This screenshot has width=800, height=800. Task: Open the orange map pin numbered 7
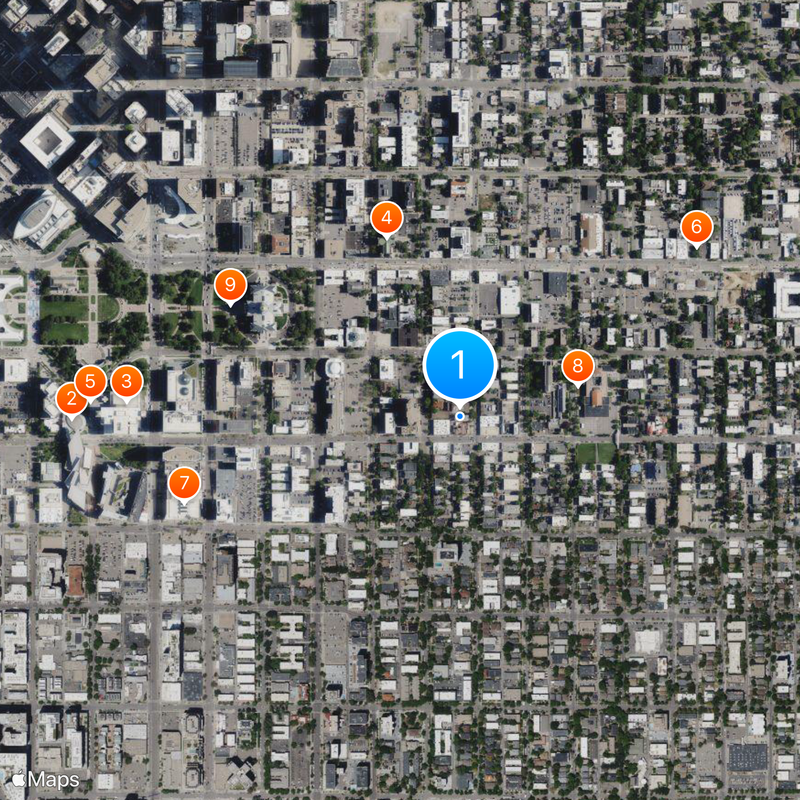[183, 483]
